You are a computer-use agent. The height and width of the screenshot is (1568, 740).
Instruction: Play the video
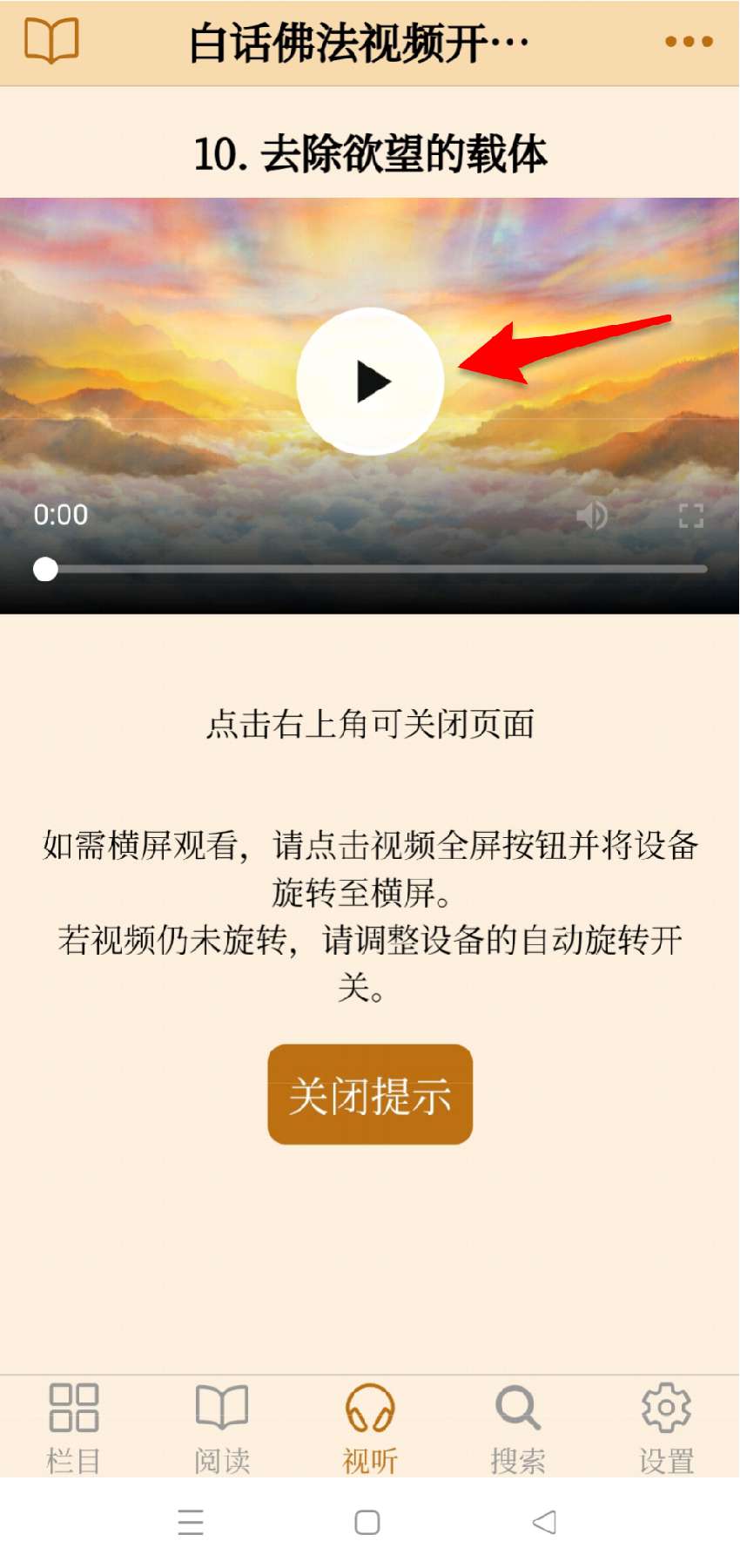coord(370,382)
